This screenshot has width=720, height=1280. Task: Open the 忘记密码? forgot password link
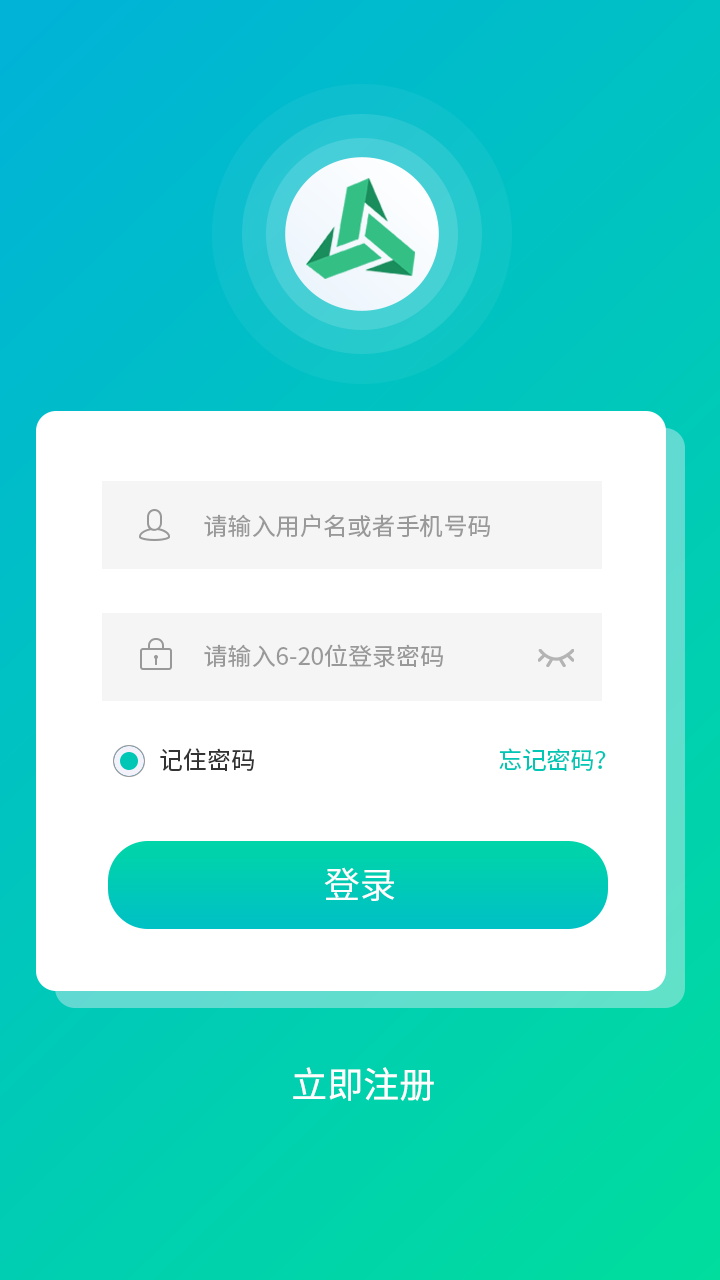click(552, 761)
